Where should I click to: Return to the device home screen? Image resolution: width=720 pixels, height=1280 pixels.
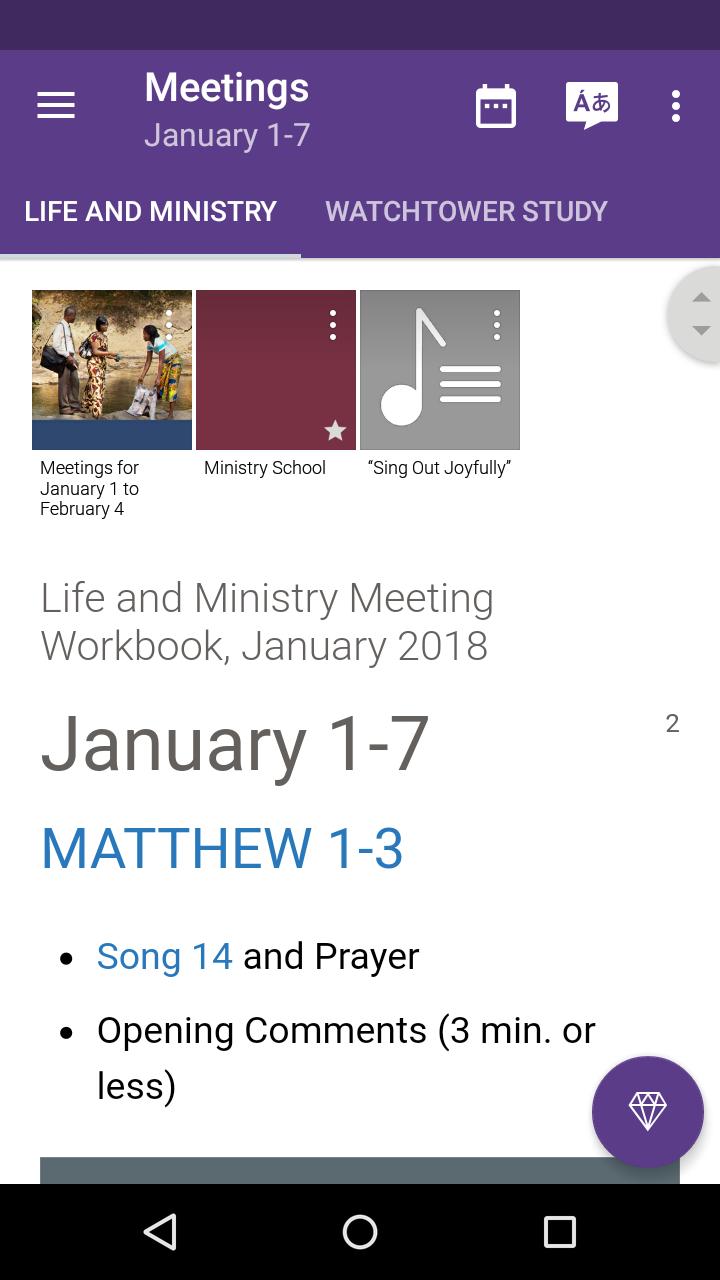360,1232
